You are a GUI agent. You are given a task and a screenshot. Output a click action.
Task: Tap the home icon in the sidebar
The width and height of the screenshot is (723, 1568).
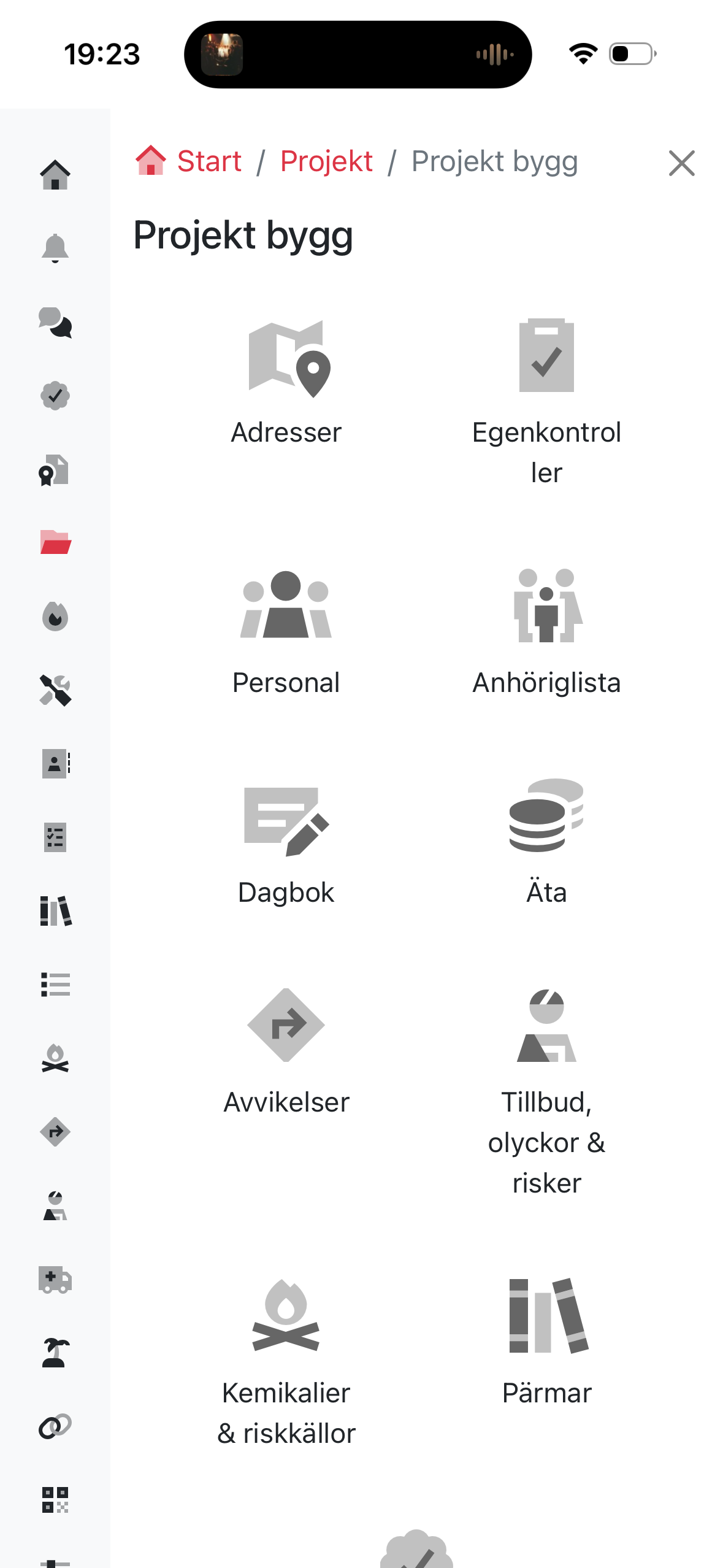(x=55, y=175)
